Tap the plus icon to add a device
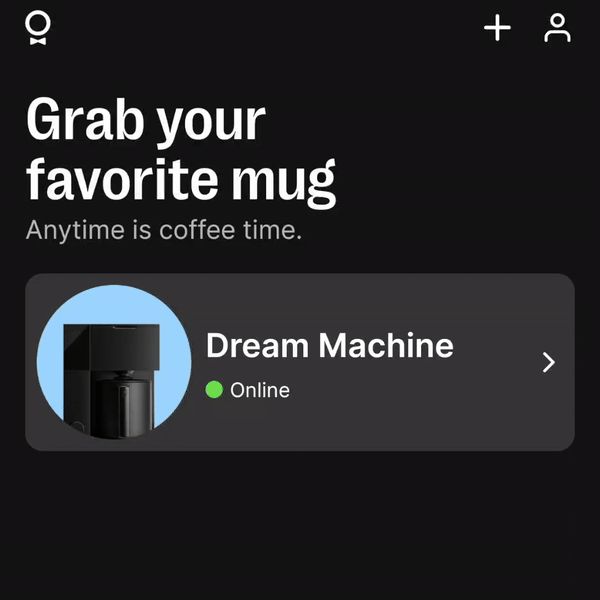Image resolution: width=600 pixels, height=600 pixels. pyautogui.click(x=497, y=28)
